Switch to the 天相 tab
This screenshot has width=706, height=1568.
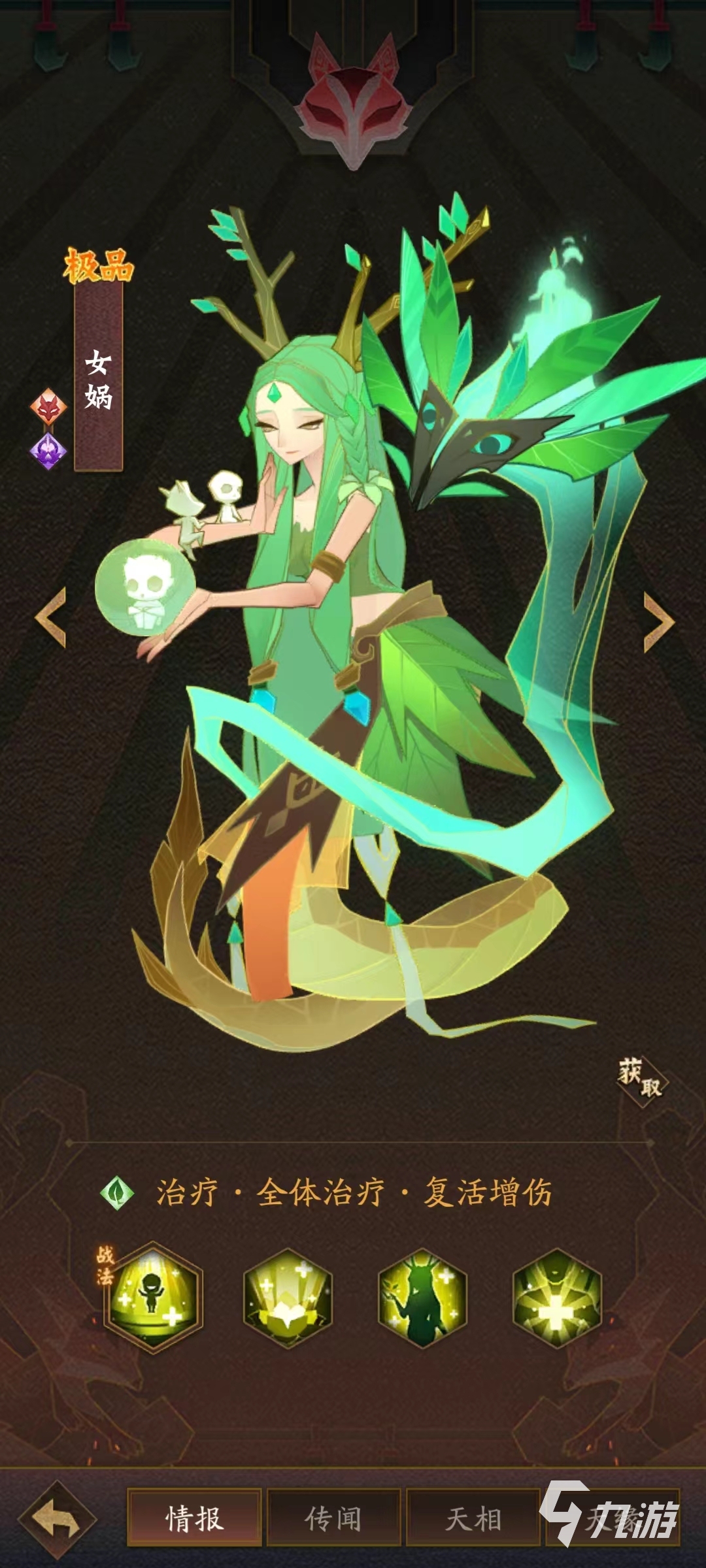[473, 1519]
